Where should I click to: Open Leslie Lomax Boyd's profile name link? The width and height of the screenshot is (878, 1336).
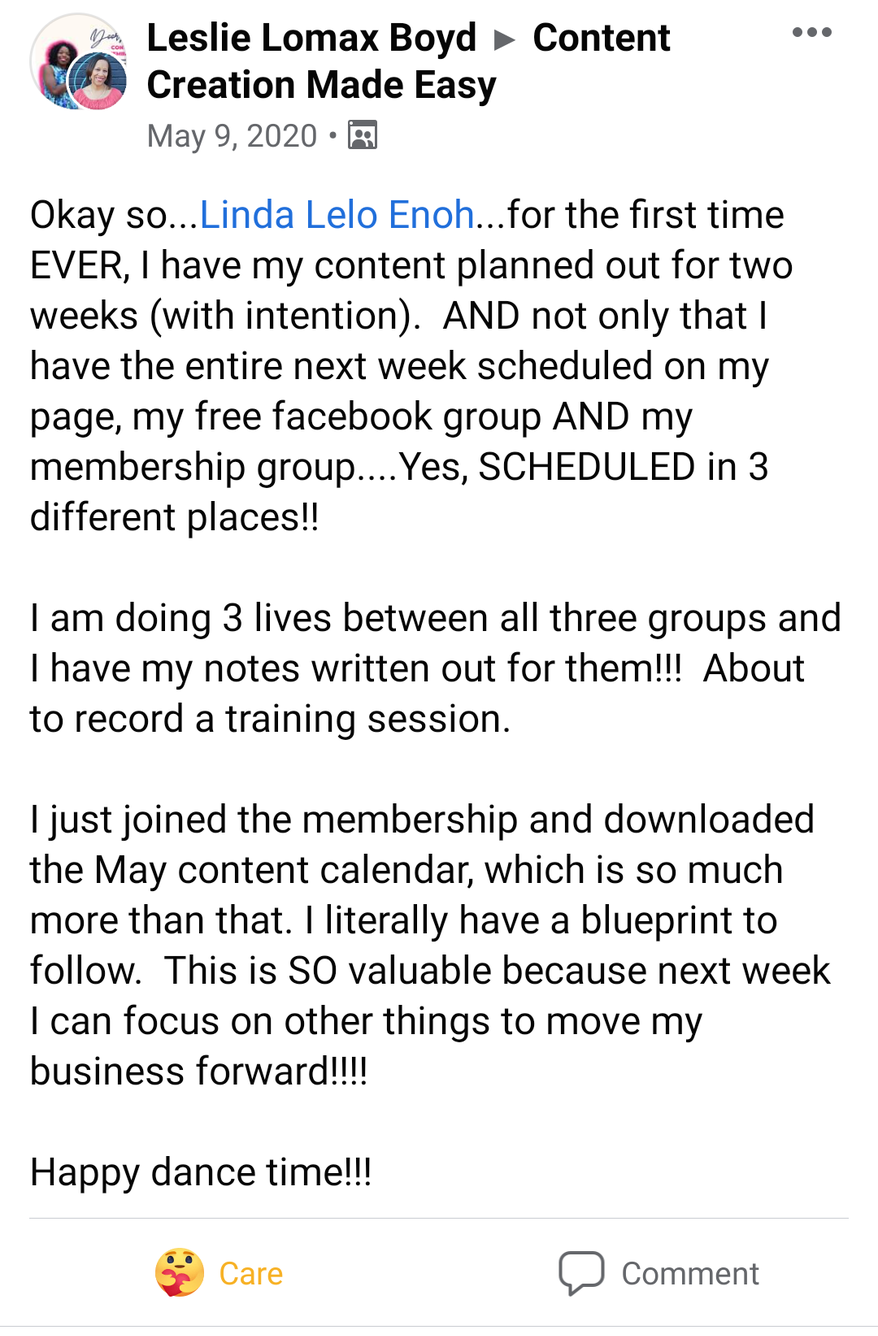click(x=311, y=38)
